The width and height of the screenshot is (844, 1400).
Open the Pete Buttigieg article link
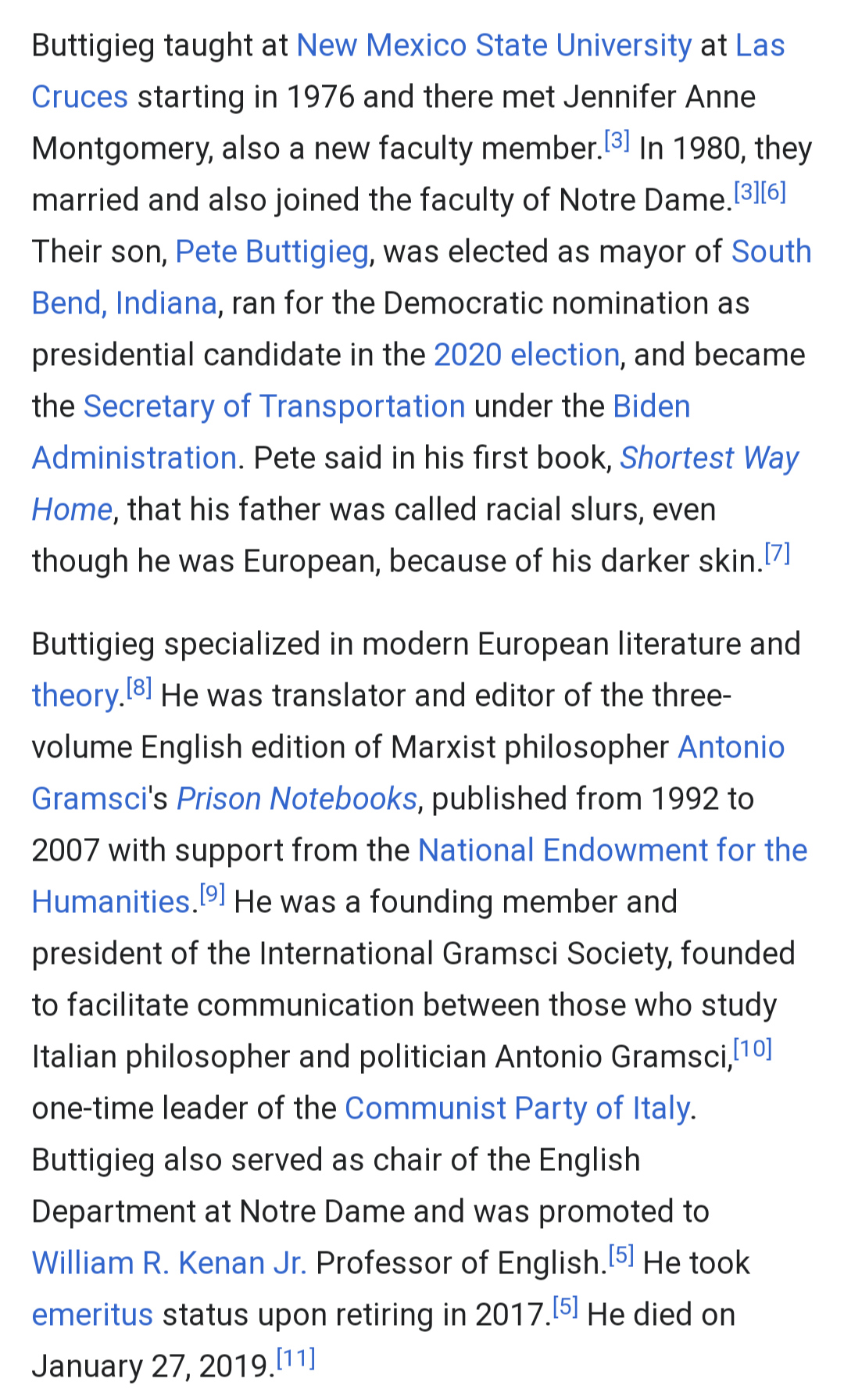[272, 252]
